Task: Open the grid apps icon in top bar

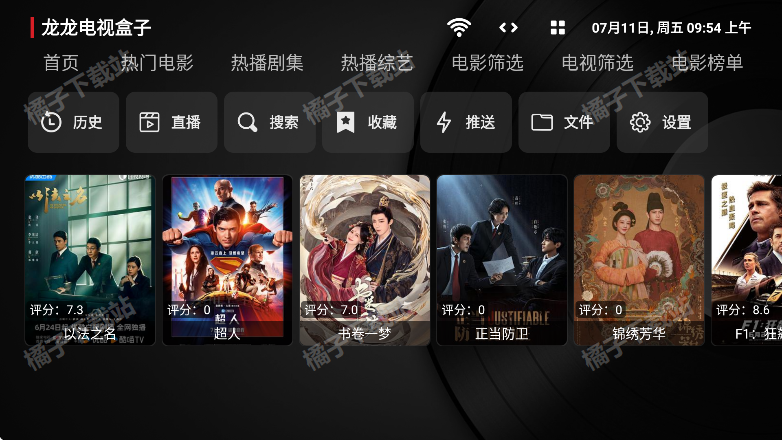Action: [x=558, y=28]
